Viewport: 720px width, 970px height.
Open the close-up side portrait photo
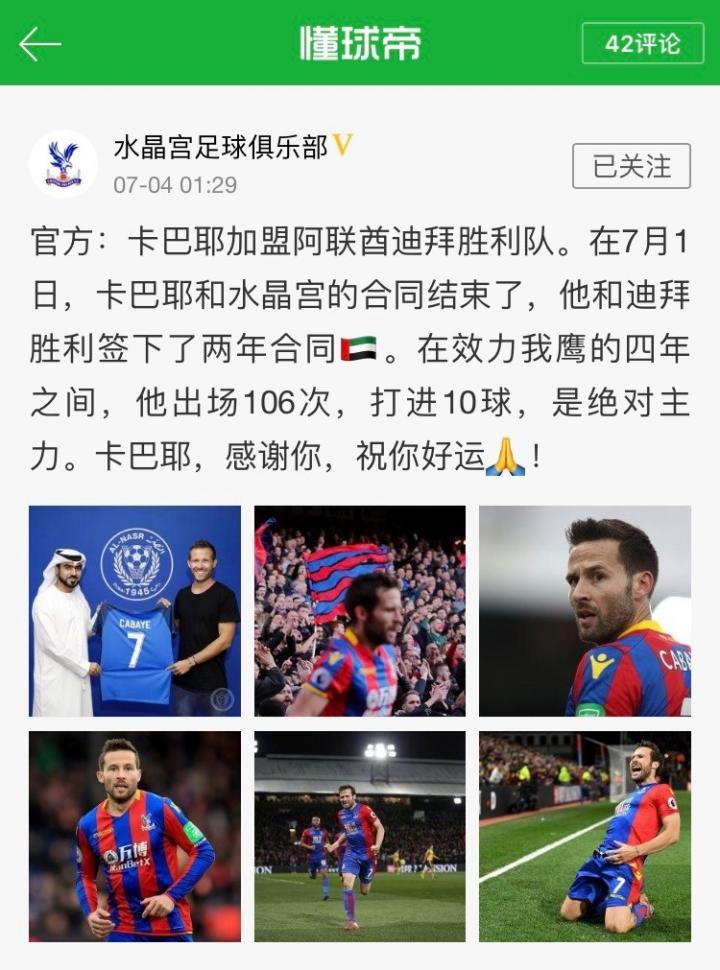tap(585, 611)
